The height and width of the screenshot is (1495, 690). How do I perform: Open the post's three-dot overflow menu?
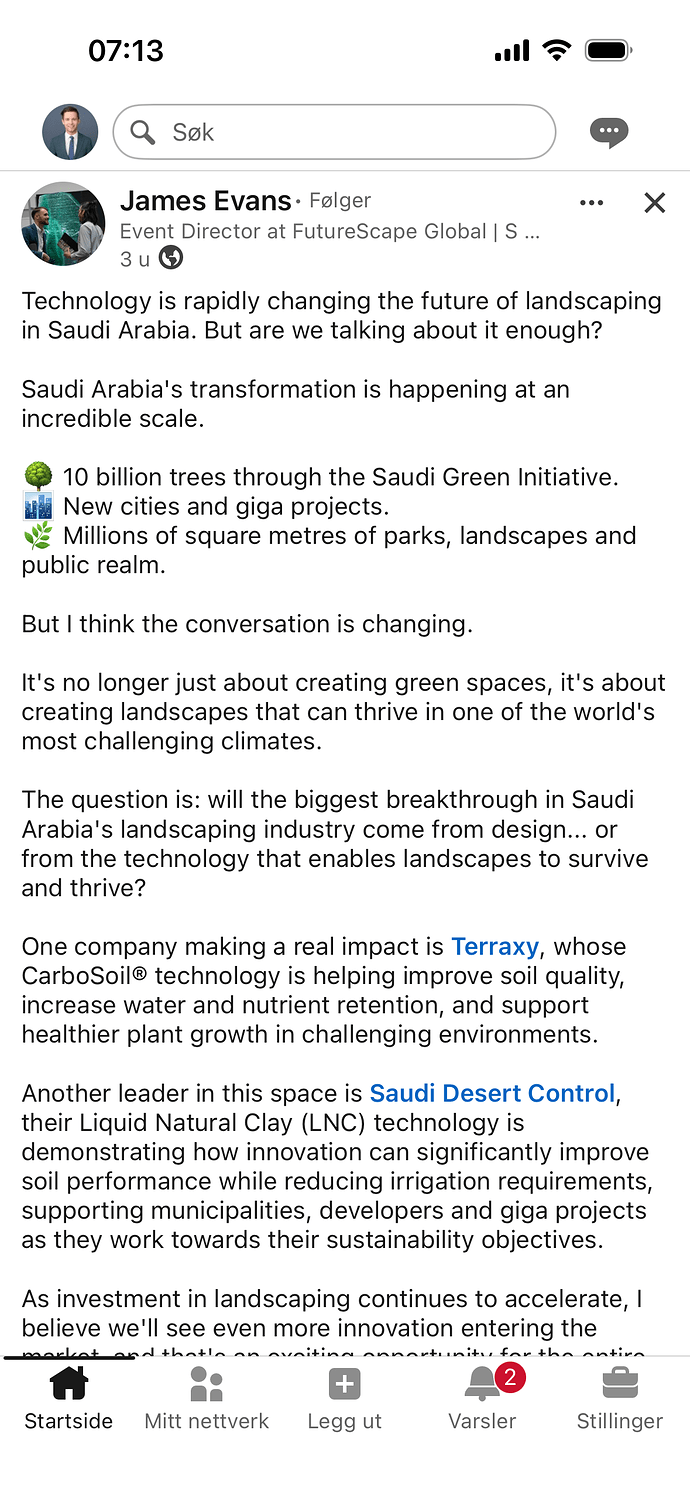point(592,203)
